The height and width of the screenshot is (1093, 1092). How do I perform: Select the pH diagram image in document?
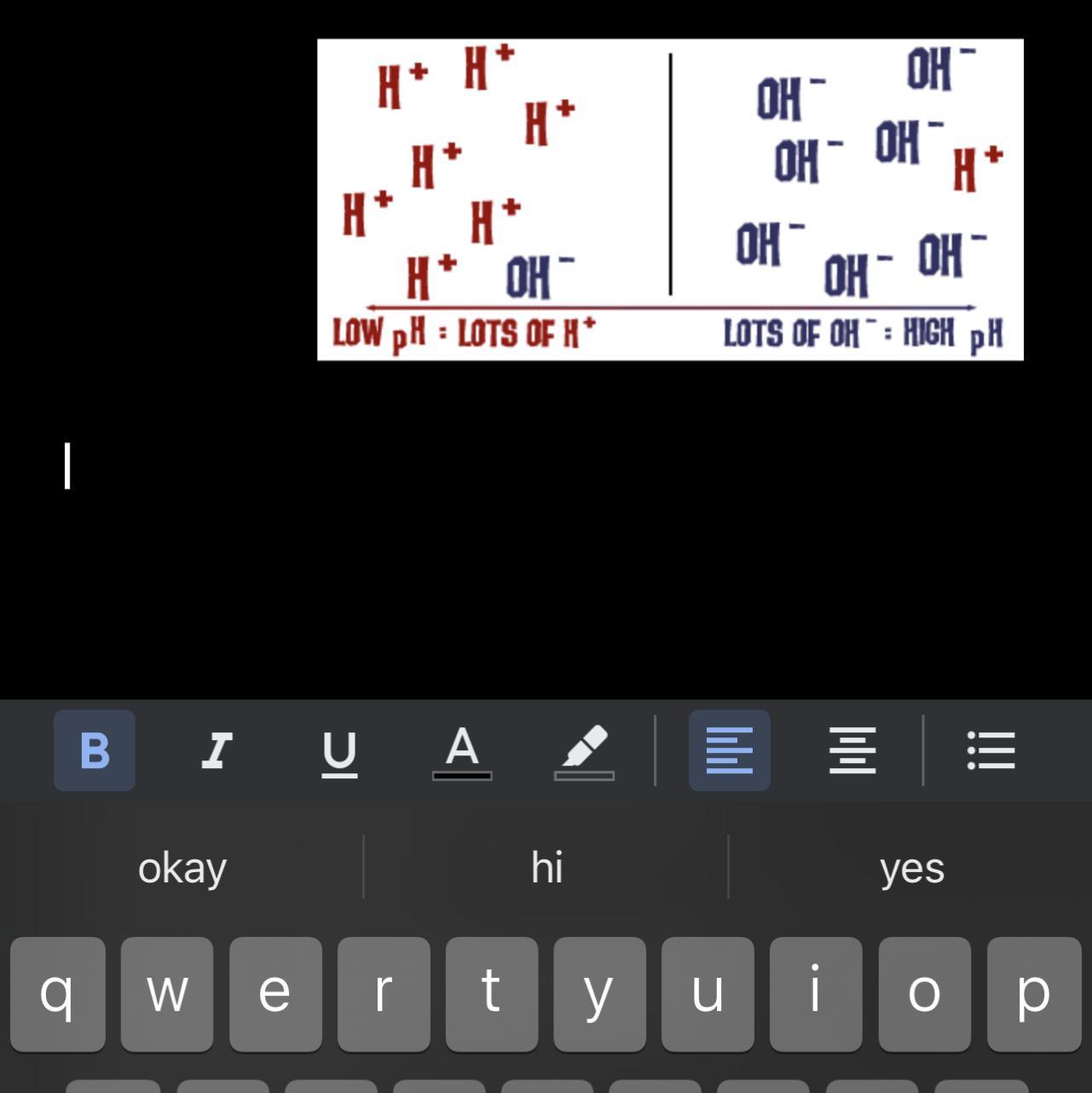click(x=670, y=200)
